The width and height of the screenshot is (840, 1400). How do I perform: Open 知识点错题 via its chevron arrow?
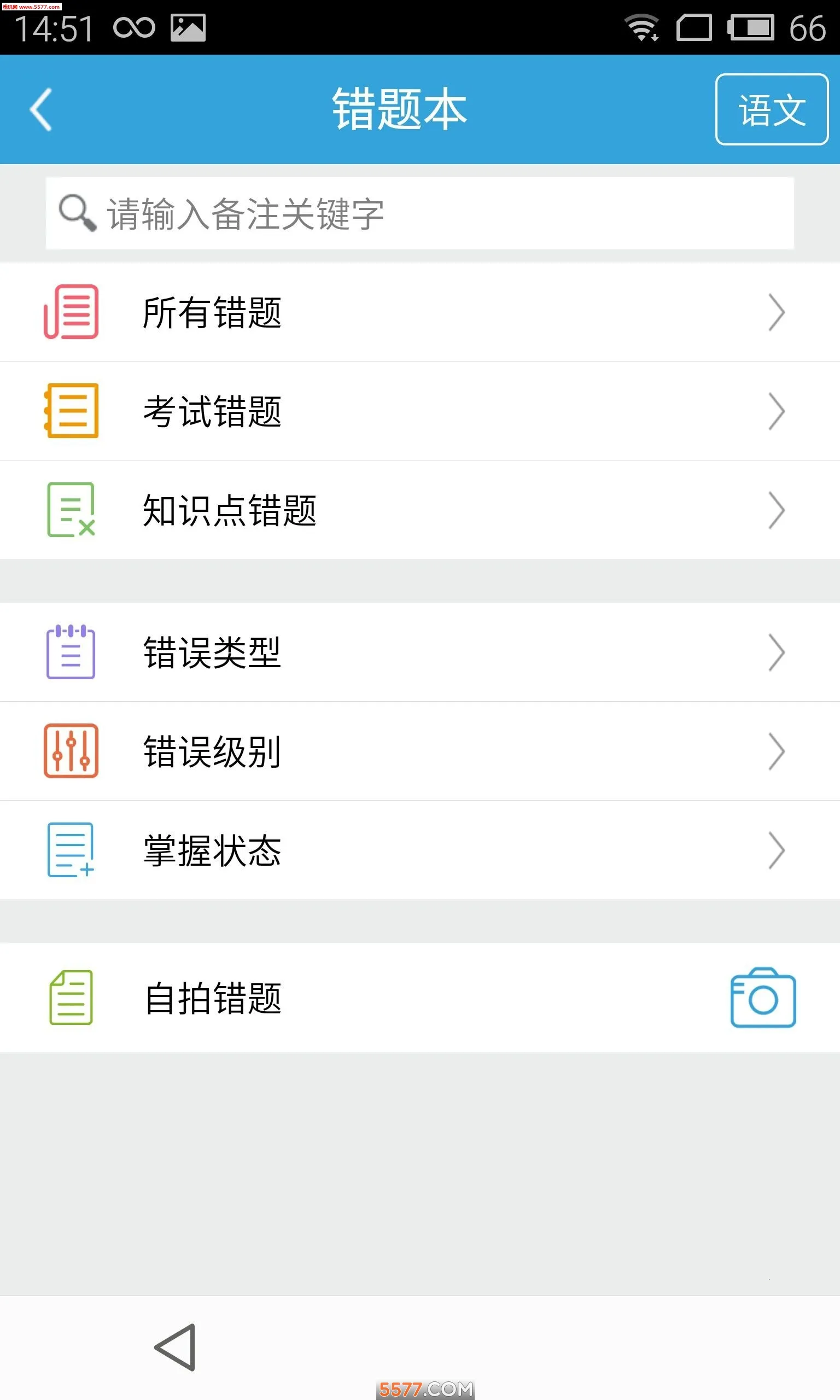[x=777, y=509]
